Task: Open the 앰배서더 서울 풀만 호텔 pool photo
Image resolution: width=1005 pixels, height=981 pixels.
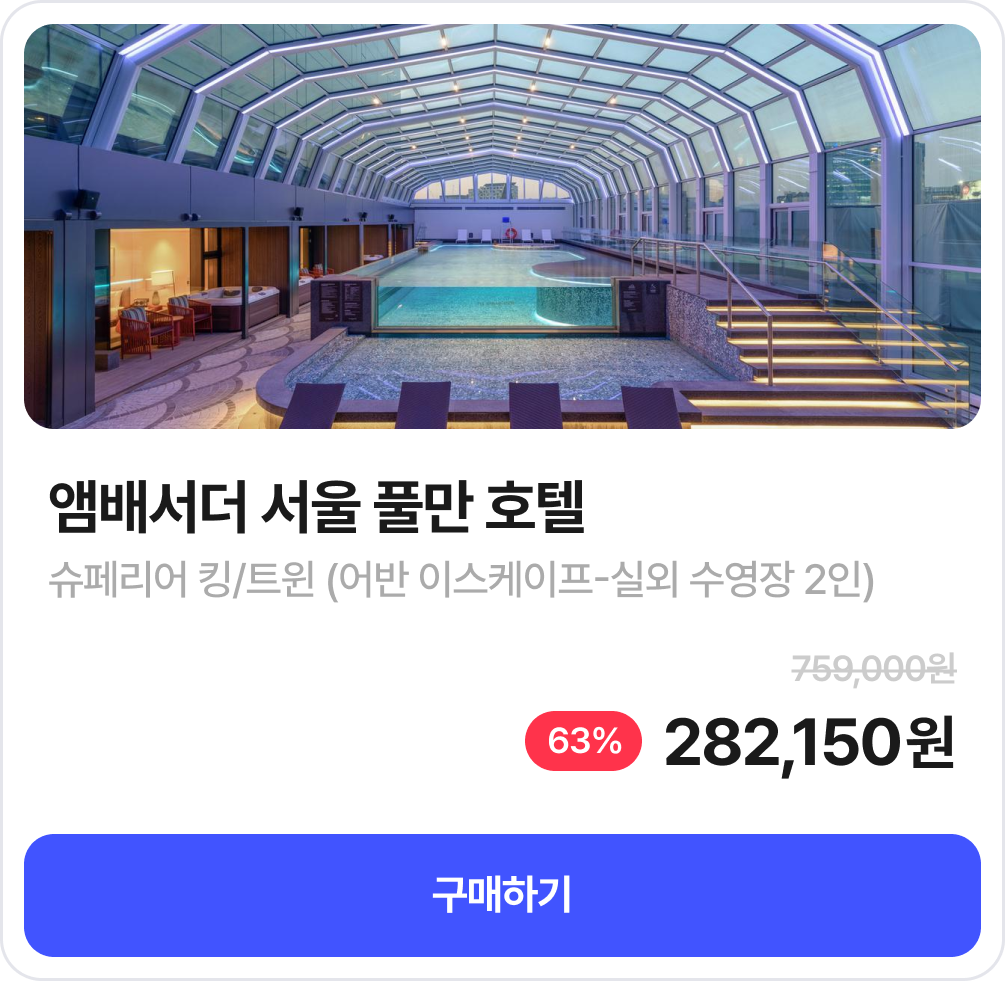Action: click(x=502, y=227)
